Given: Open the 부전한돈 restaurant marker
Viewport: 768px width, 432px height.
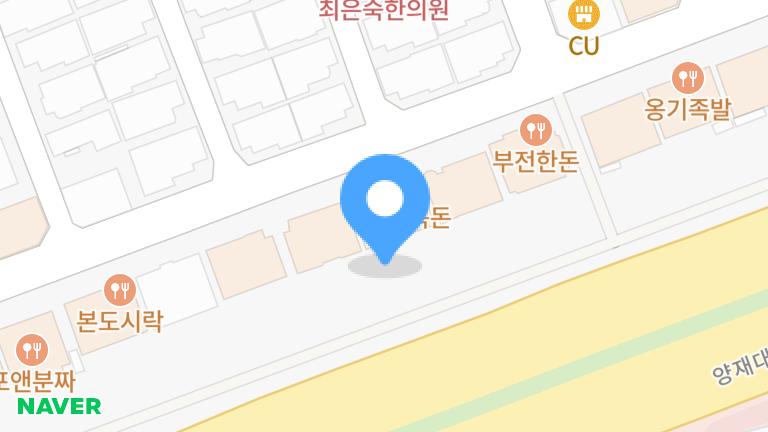Looking at the screenshot, I should point(536,129).
